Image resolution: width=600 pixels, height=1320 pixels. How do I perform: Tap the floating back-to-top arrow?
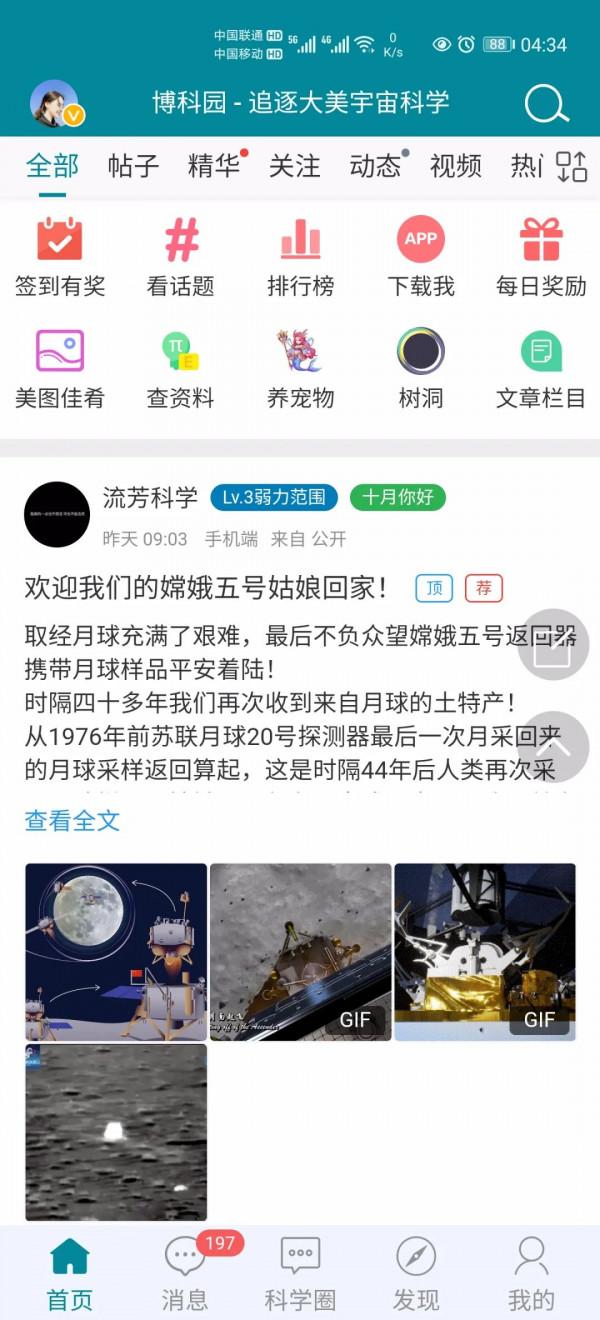click(x=553, y=747)
